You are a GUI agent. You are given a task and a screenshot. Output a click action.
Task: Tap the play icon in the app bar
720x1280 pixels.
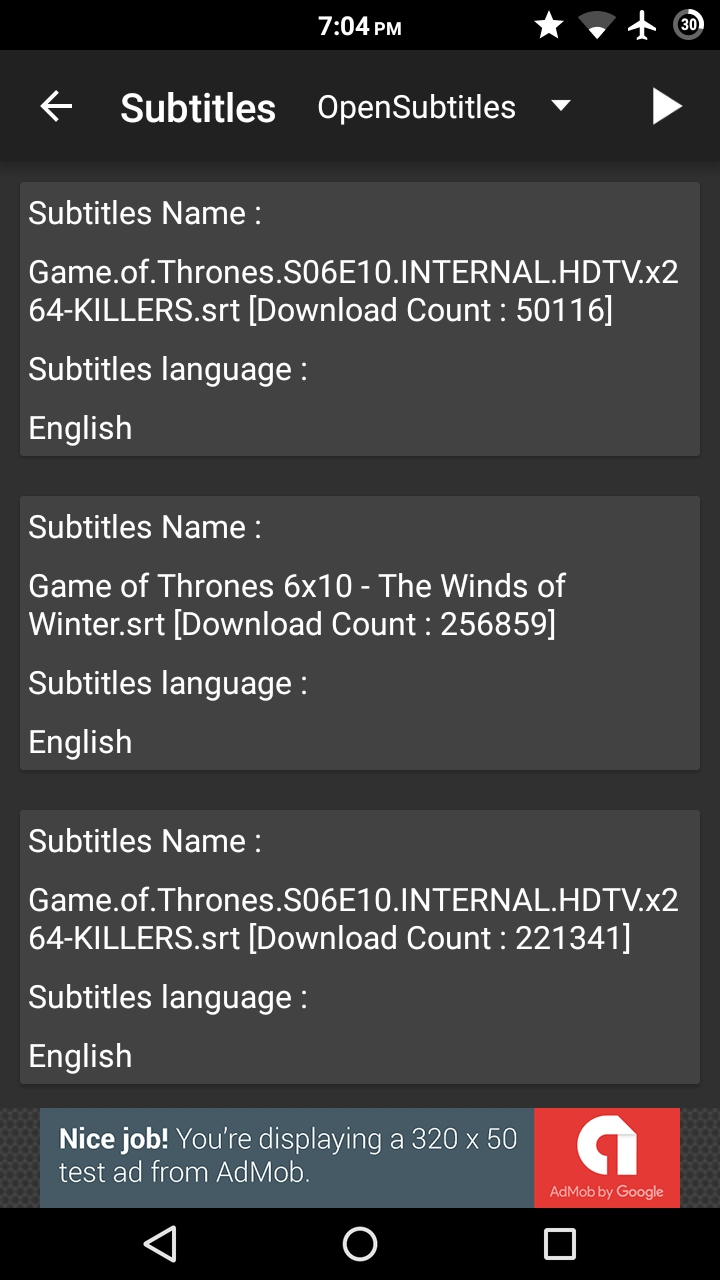[666, 106]
